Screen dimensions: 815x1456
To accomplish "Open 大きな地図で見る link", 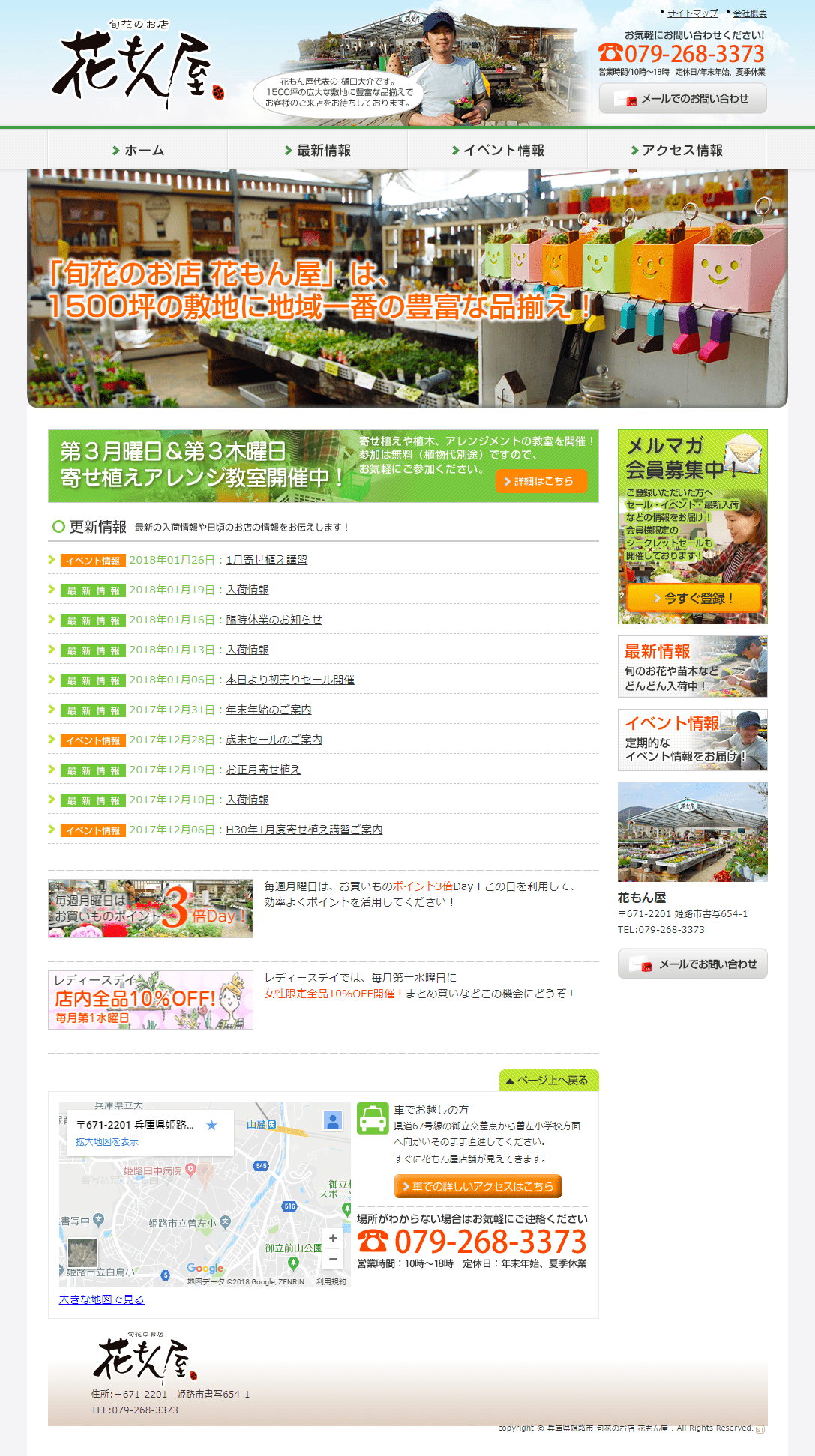I will coord(101,1299).
